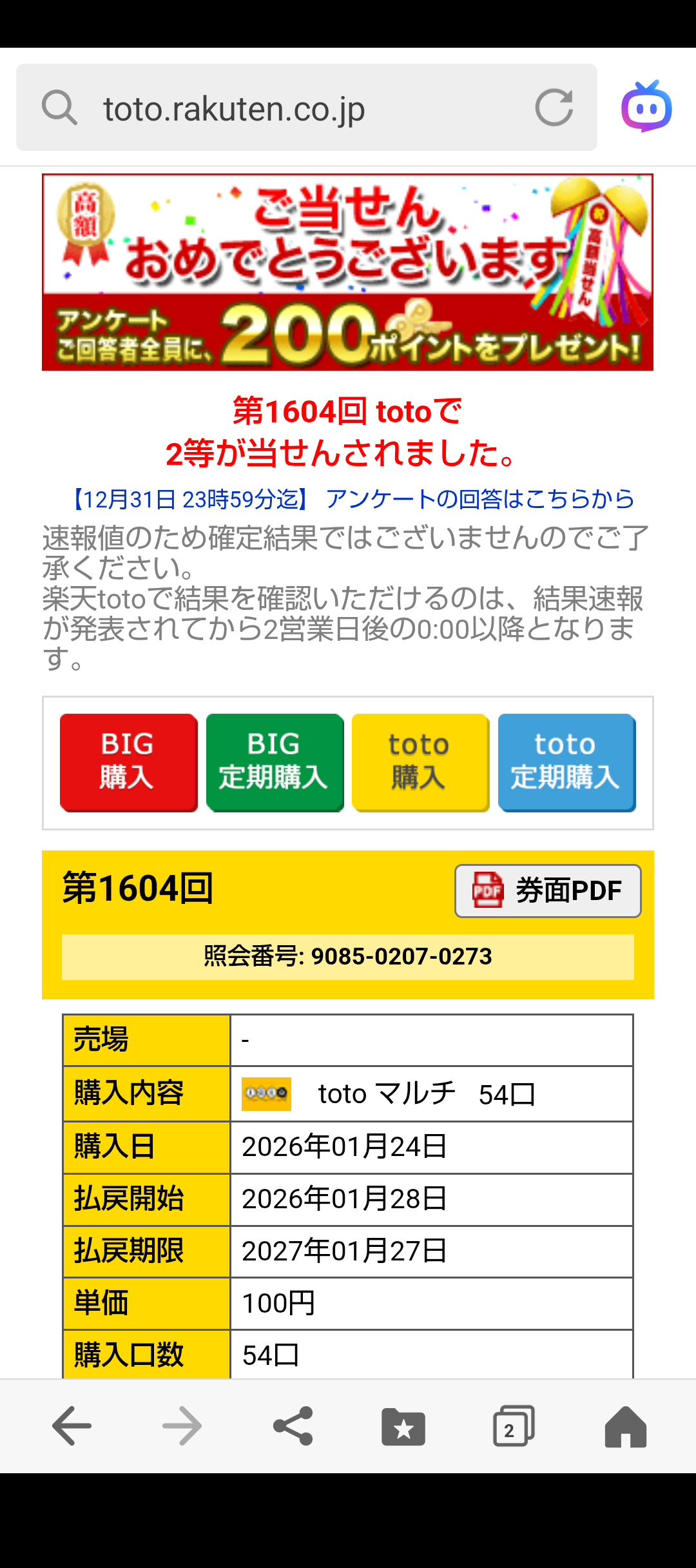Share this page
Image resolution: width=696 pixels, height=1568 pixels.
[x=293, y=1426]
